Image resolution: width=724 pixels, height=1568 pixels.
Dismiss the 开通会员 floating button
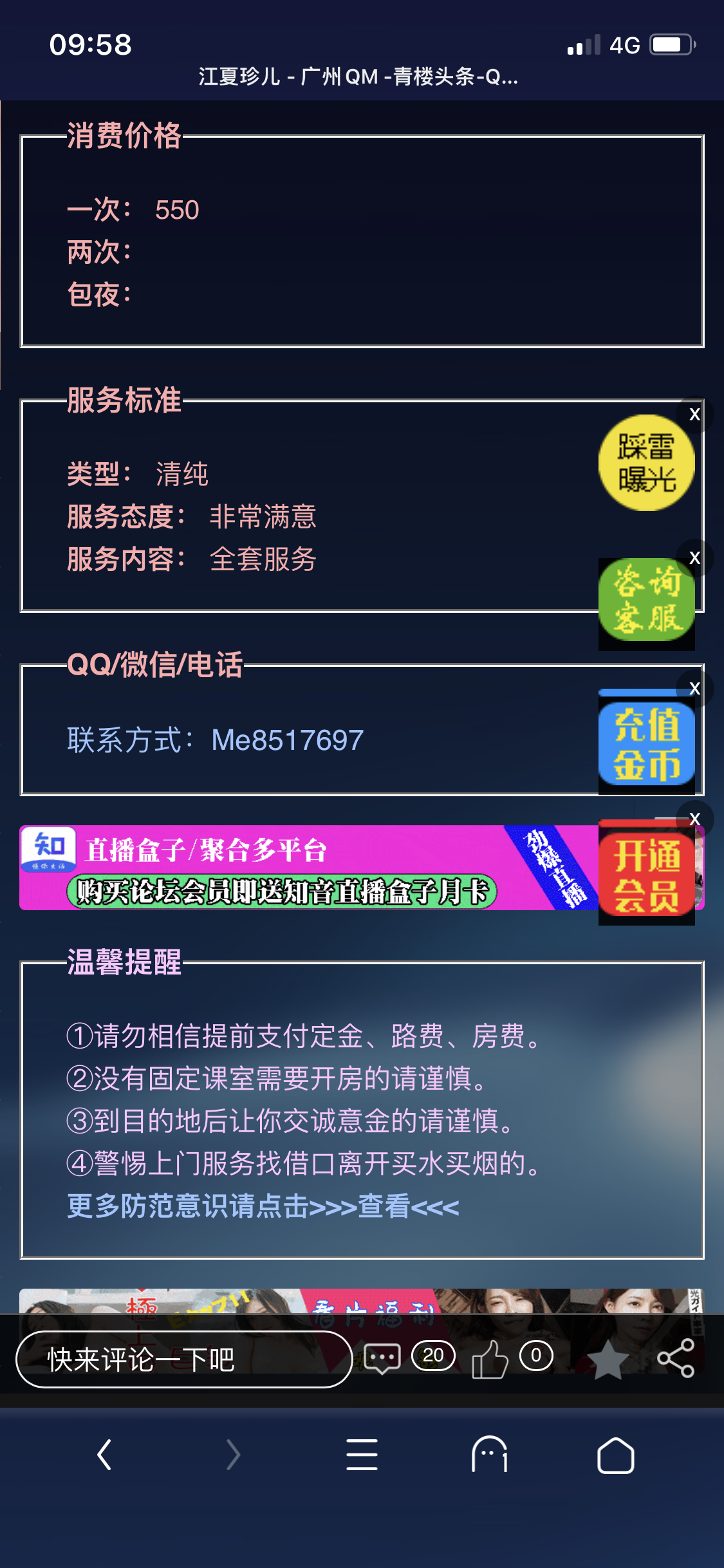pos(694,819)
